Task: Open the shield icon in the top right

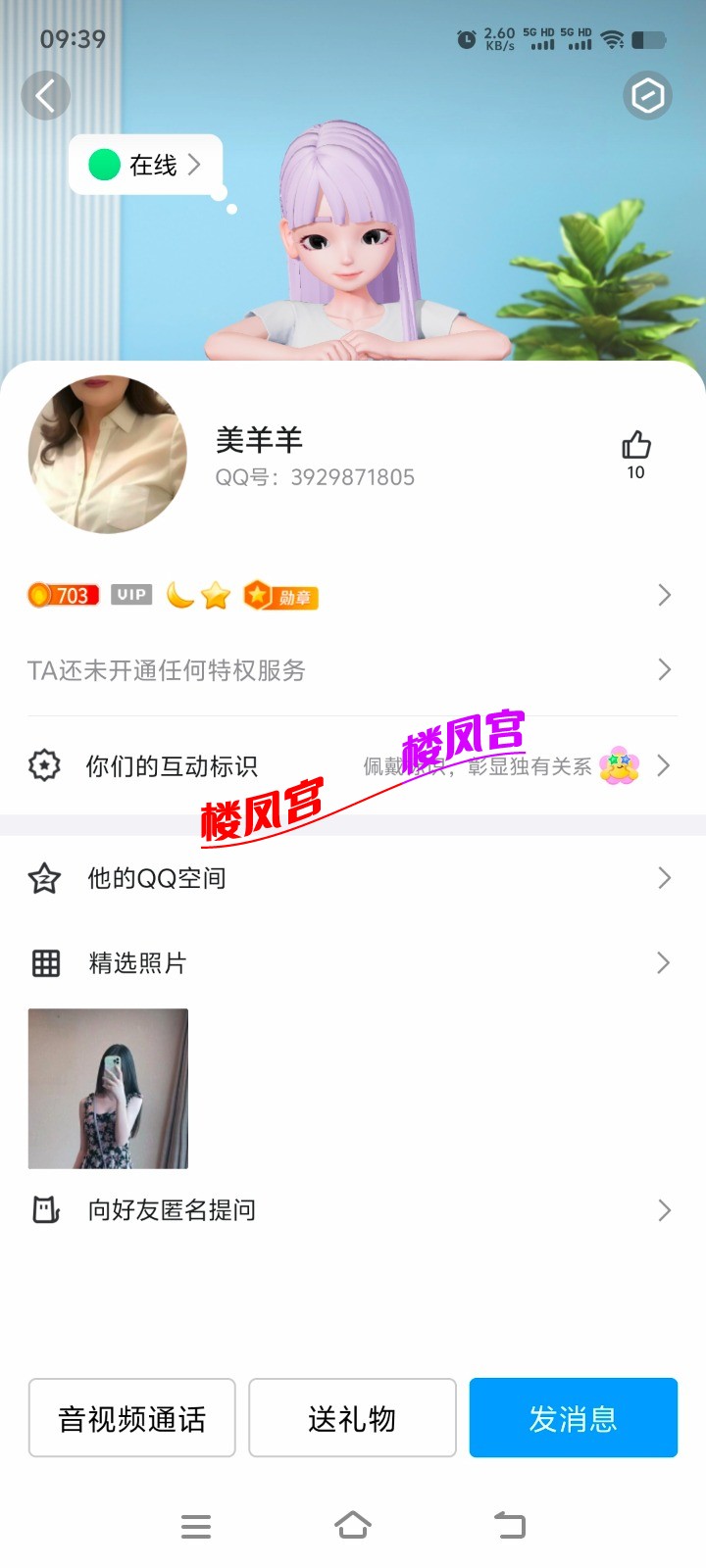Action: (647, 95)
